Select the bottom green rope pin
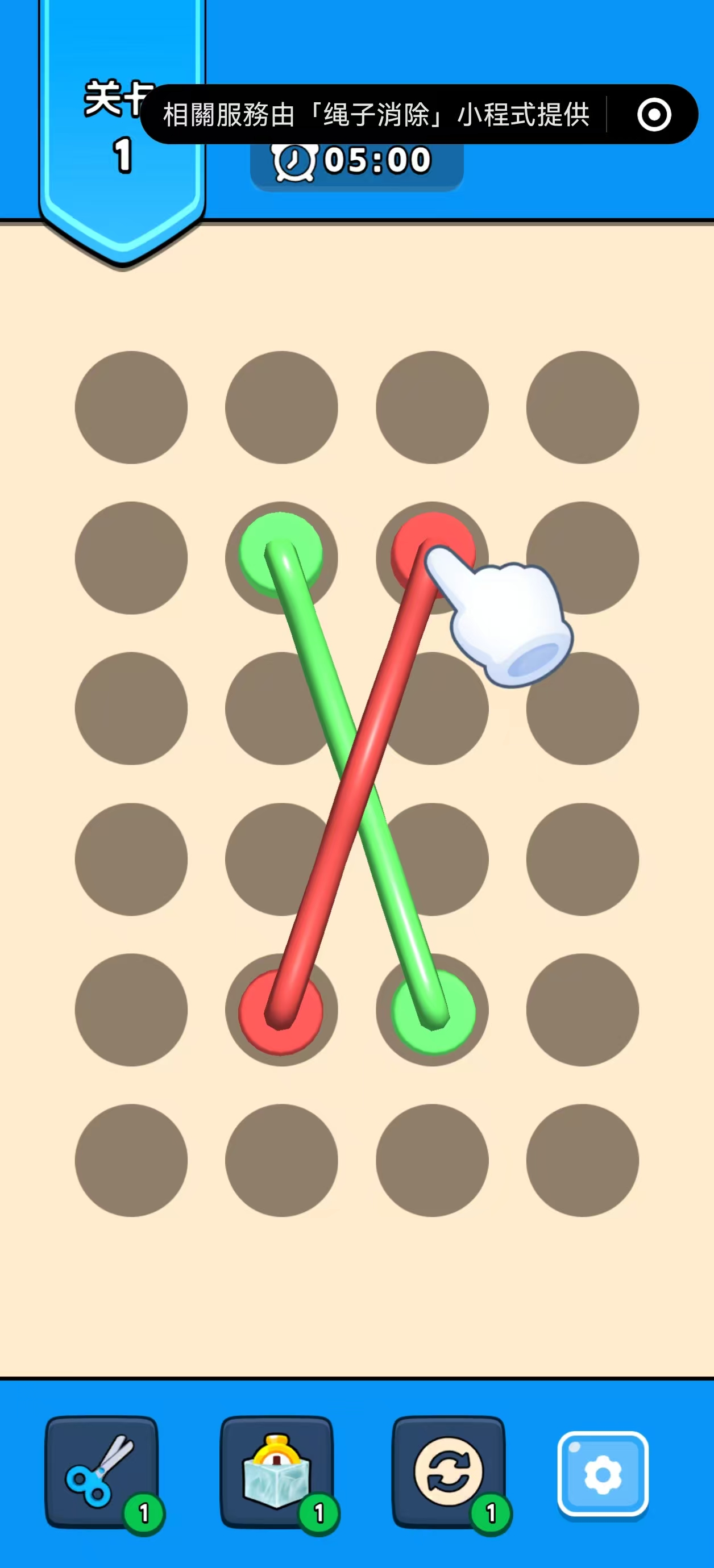 [433, 1011]
